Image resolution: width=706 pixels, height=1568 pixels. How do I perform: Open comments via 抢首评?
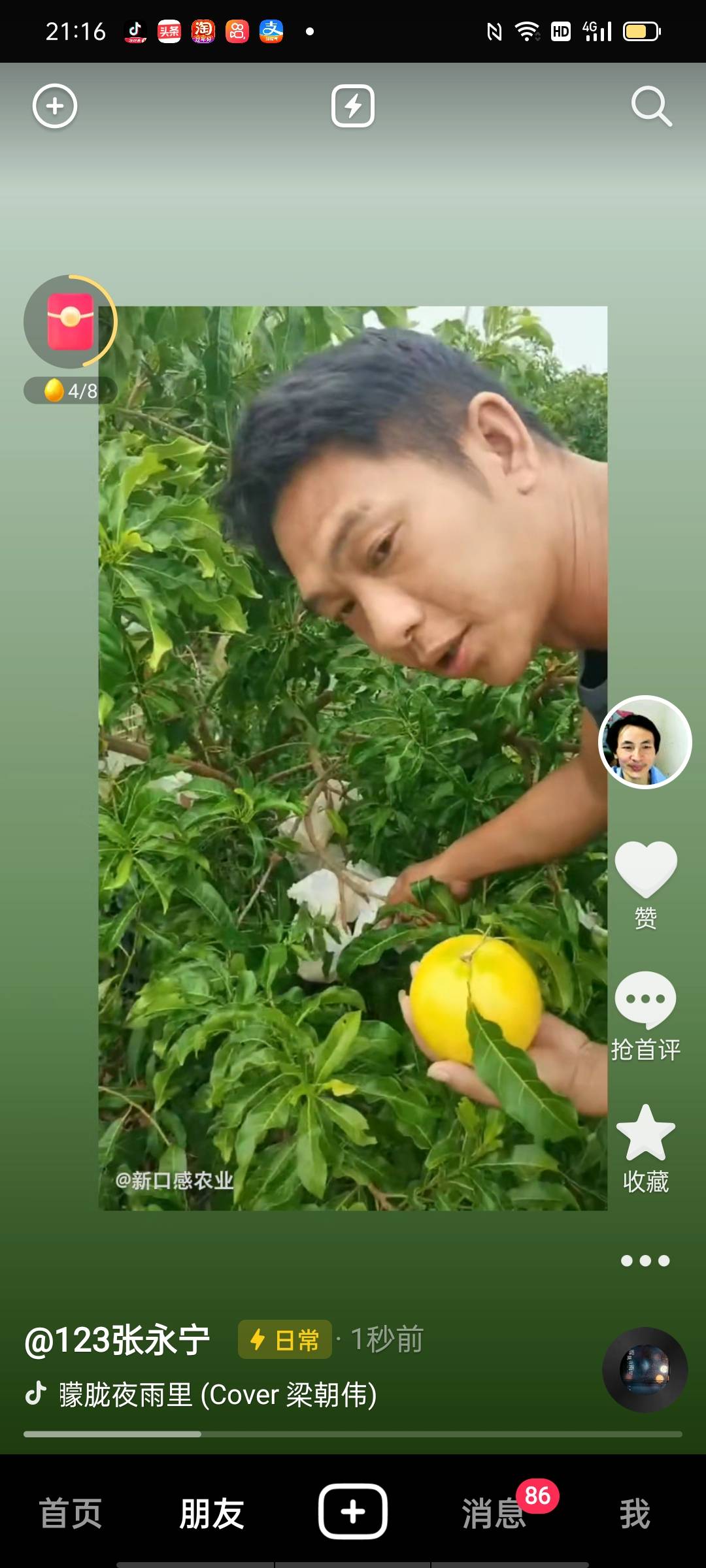(x=646, y=1016)
